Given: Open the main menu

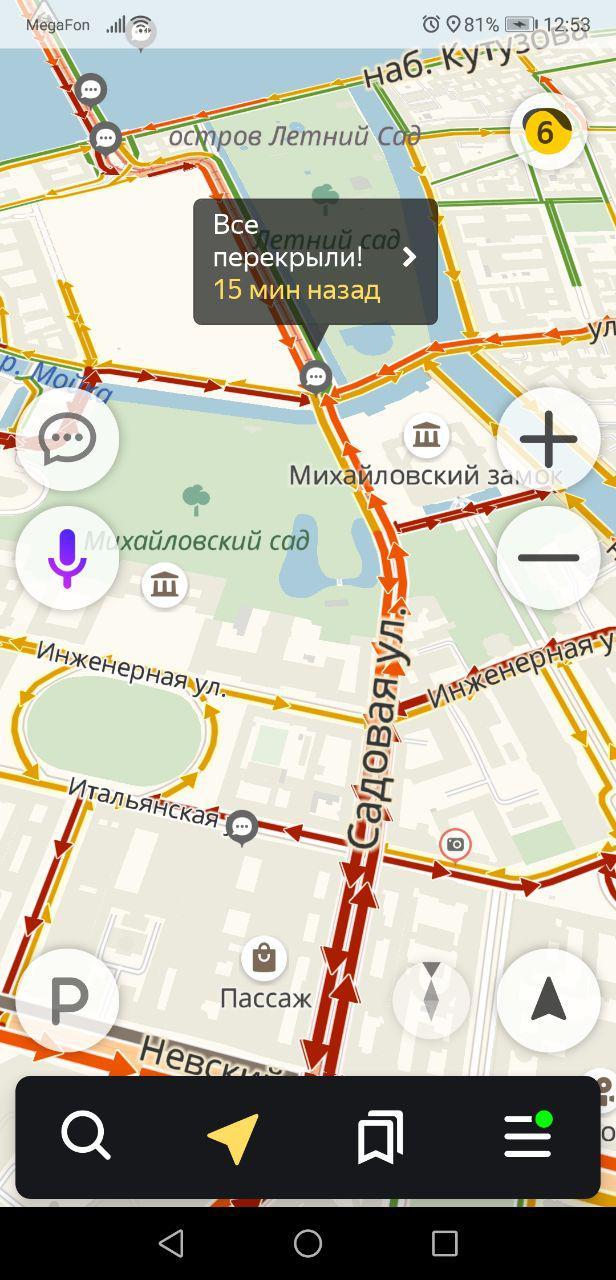Looking at the screenshot, I should click(x=528, y=1137).
